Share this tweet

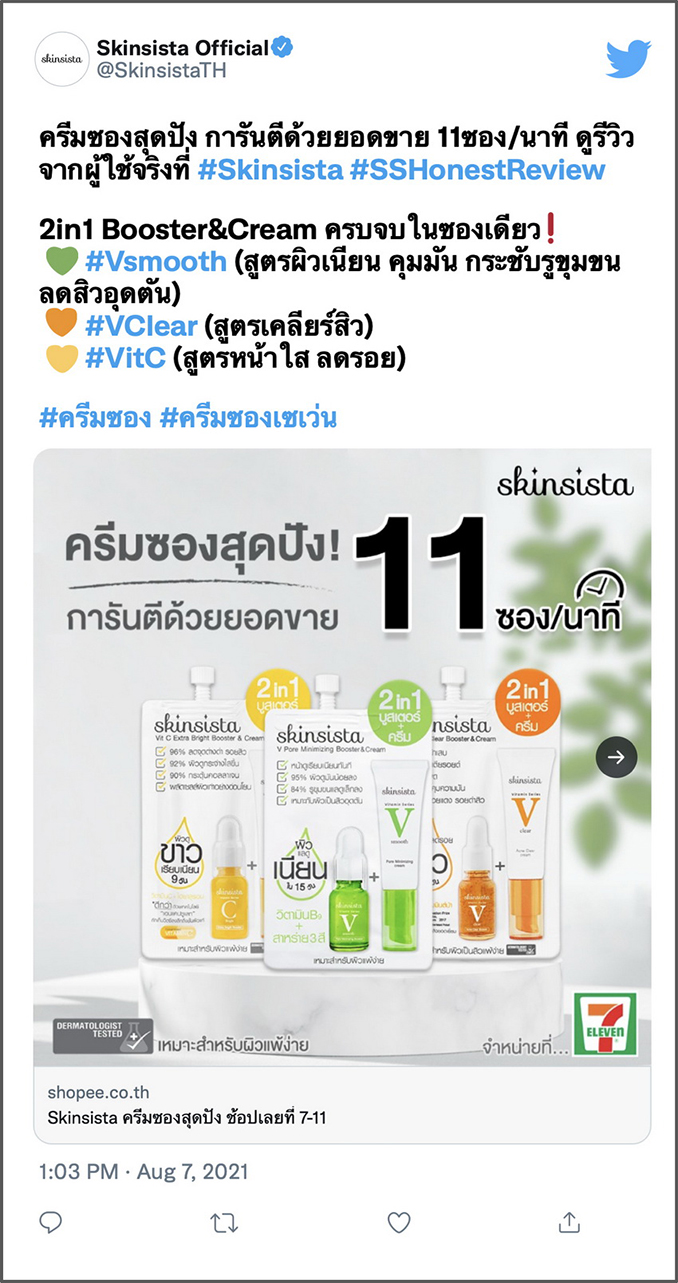(x=570, y=1222)
